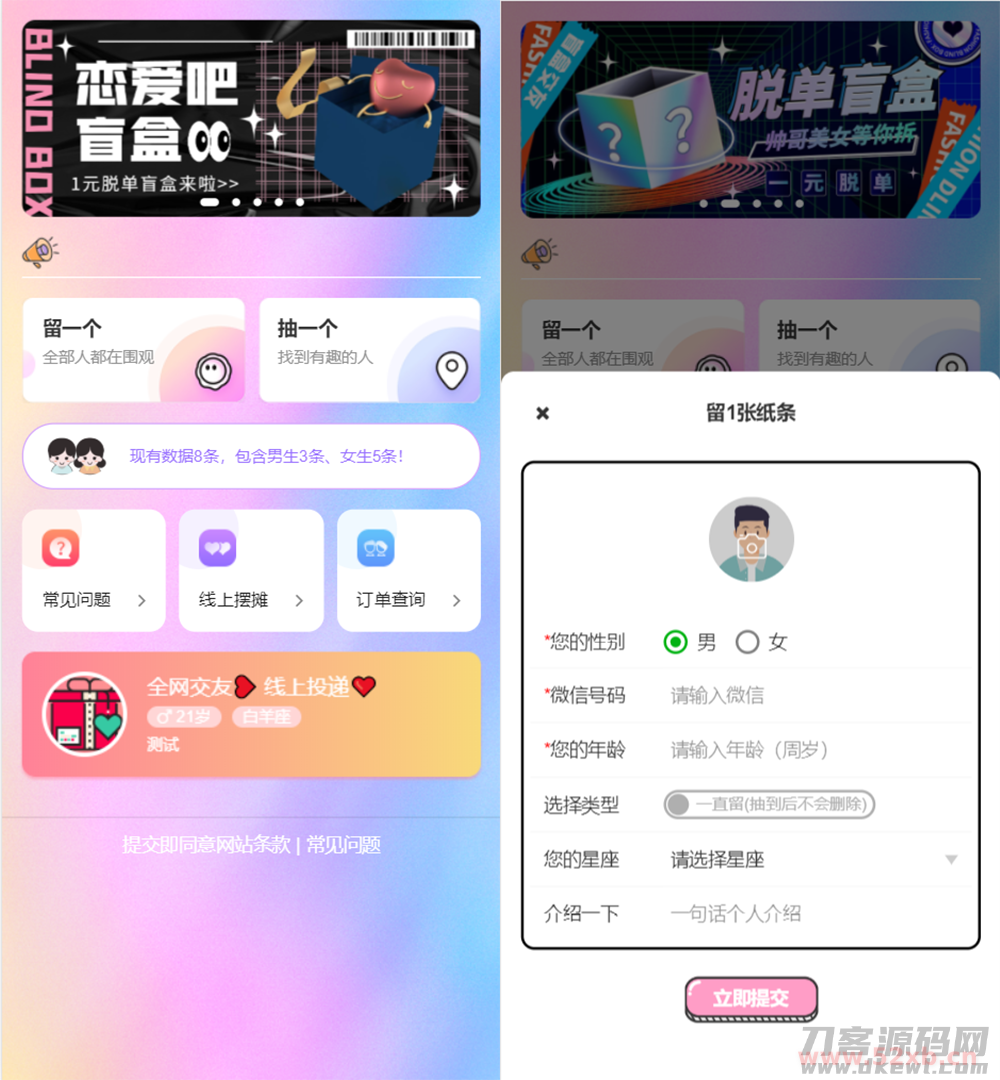Image resolution: width=1000 pixels, height=1080 pixels.
Task: Open the 脱单盲盒 banner
Action: [x=750, y=119]
